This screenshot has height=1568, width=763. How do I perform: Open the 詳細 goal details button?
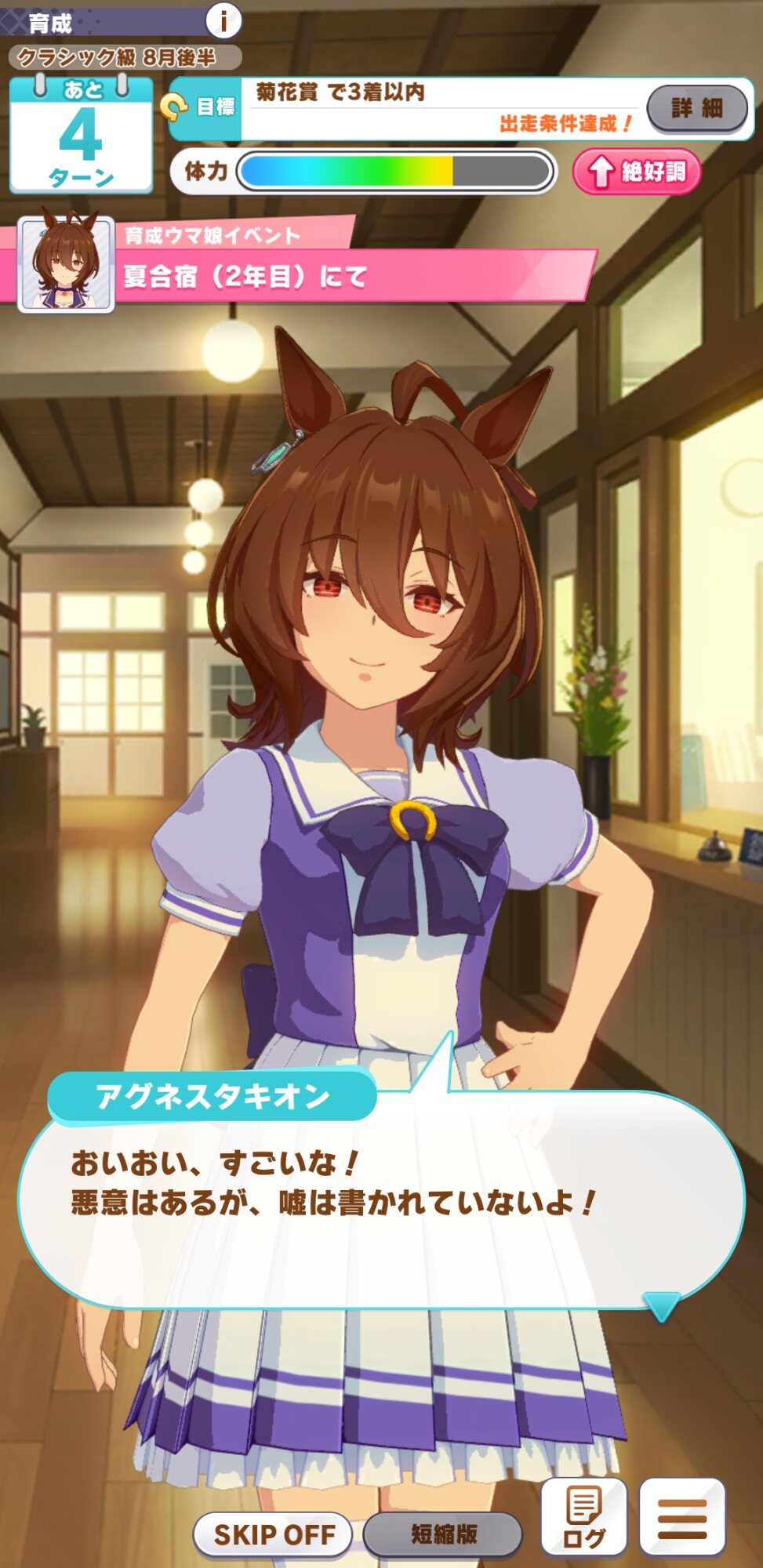[697, 108]
